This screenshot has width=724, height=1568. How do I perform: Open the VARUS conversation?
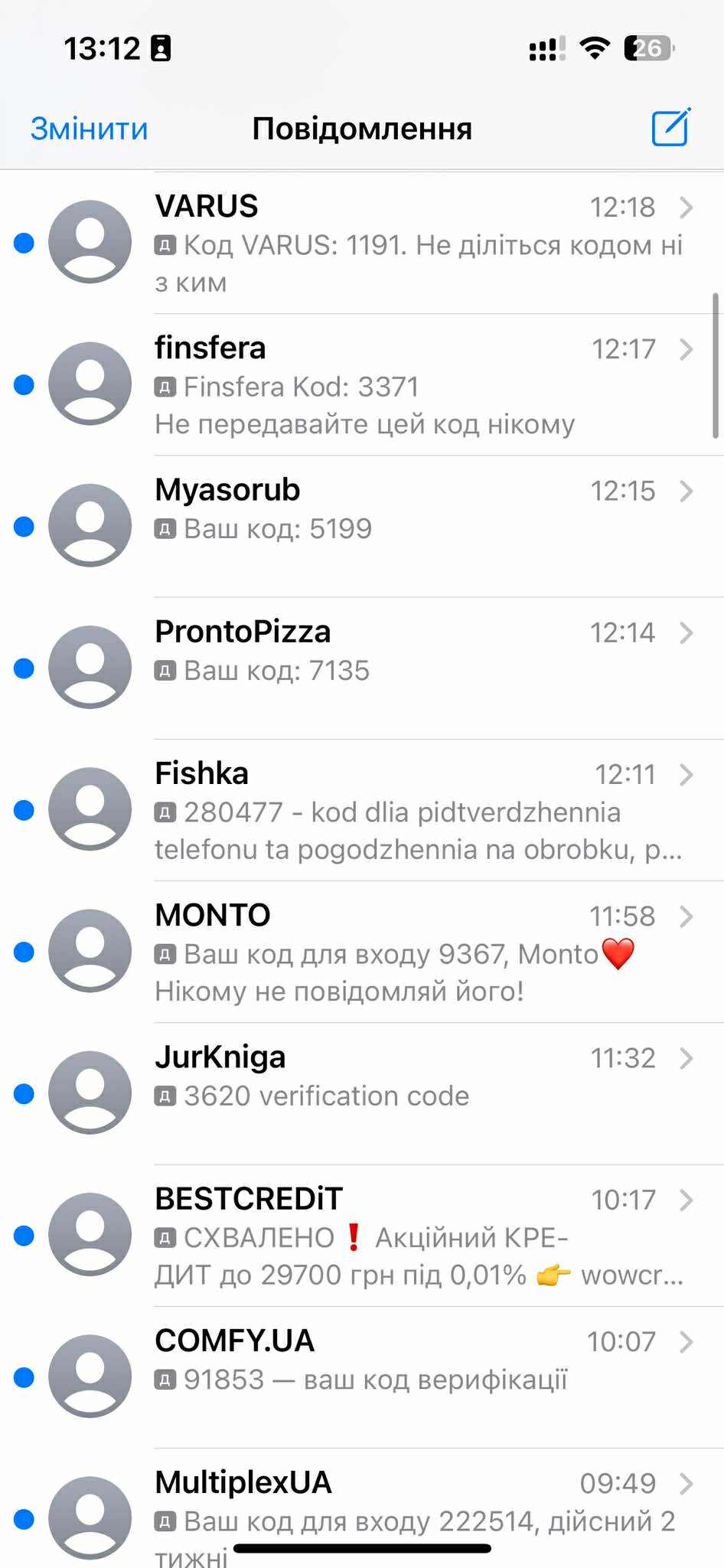pyautogui.click(x=417, y=243)
